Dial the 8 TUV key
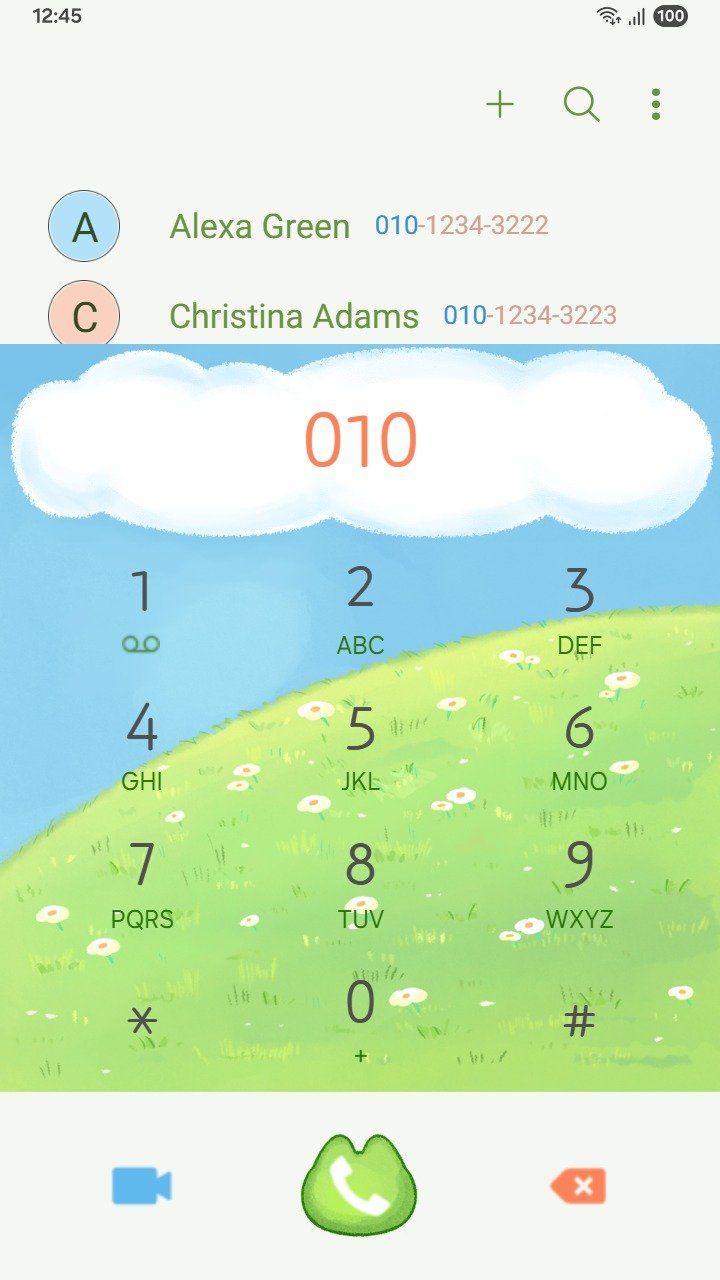This screenshot has width=720, height=1280. [x=360, y=882]
